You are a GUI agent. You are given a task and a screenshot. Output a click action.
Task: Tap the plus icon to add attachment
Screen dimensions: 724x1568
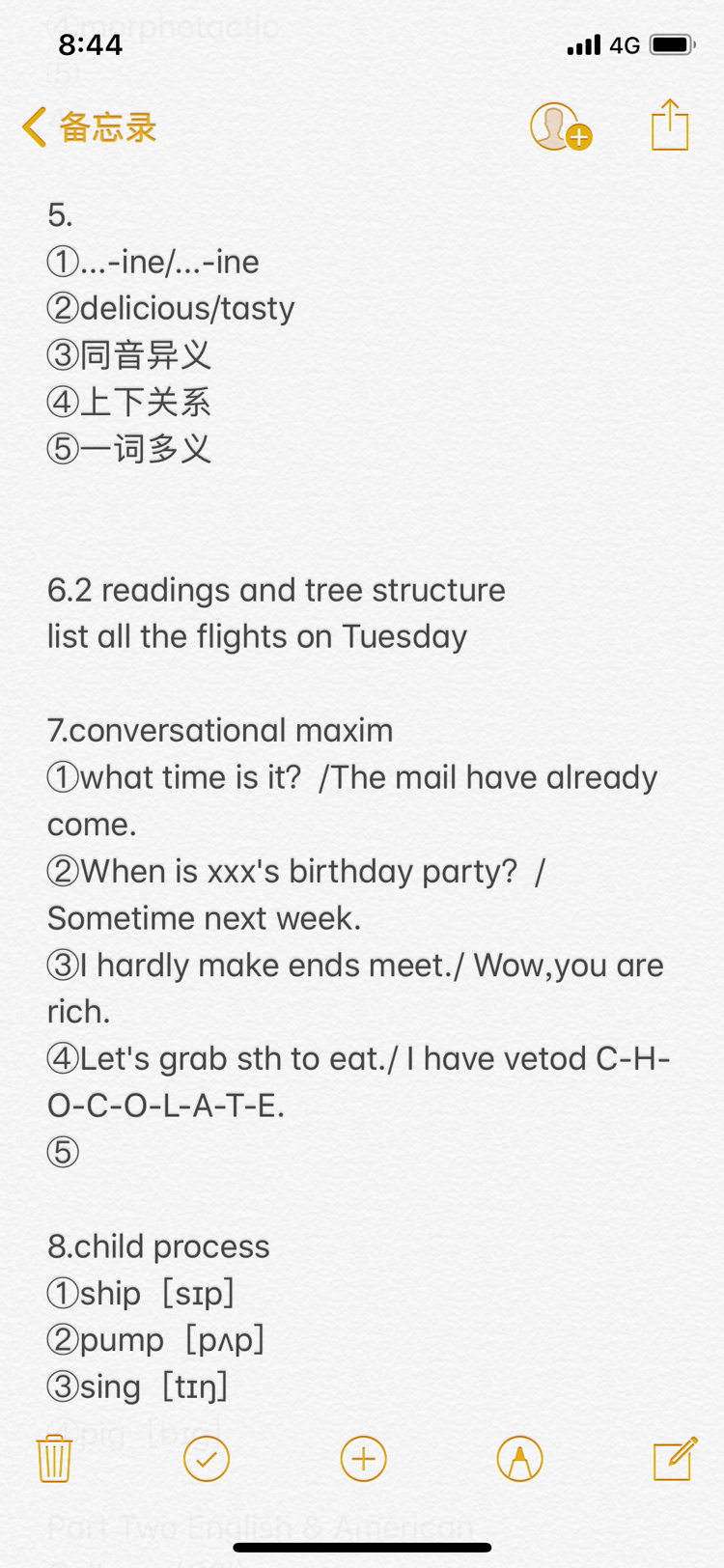[363, 1458]
